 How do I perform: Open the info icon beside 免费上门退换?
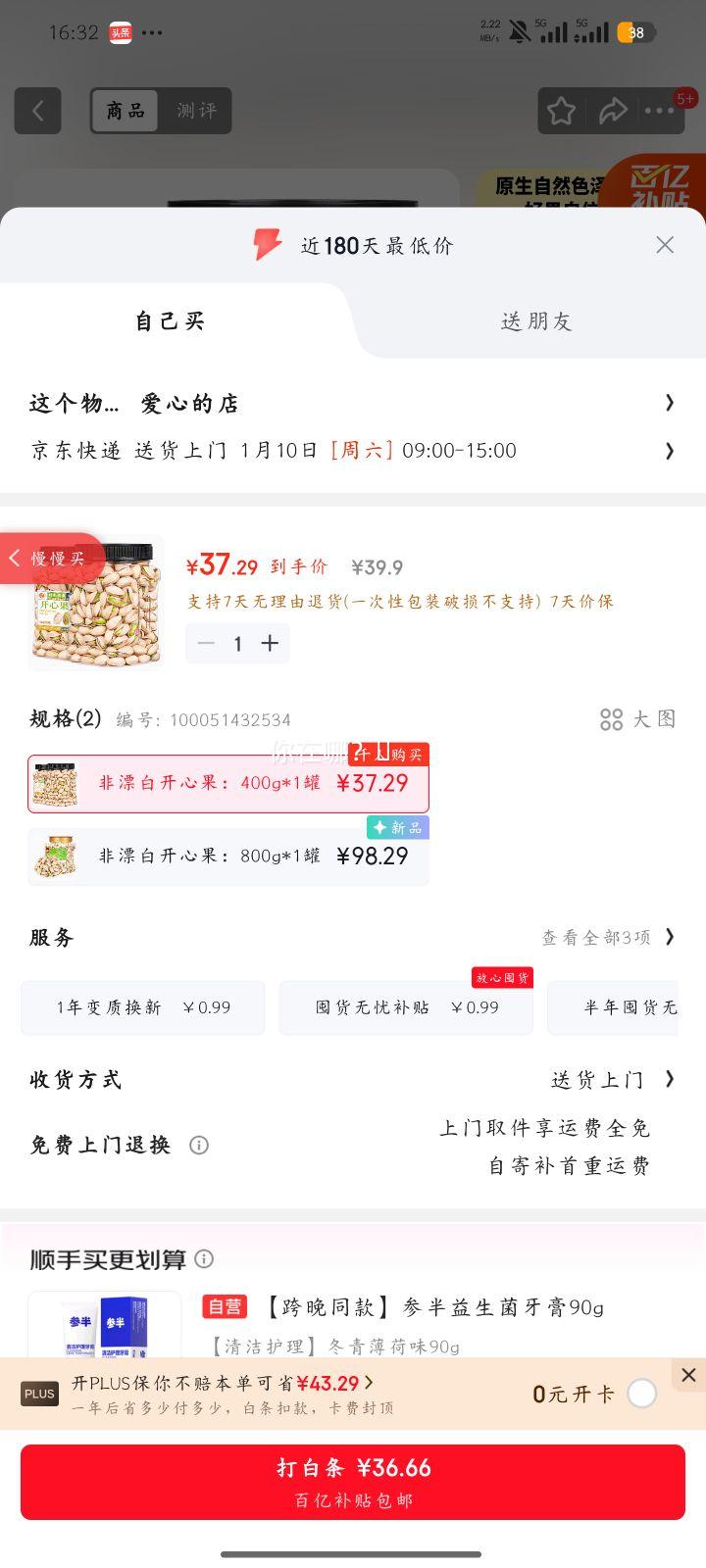point(199,1145)
